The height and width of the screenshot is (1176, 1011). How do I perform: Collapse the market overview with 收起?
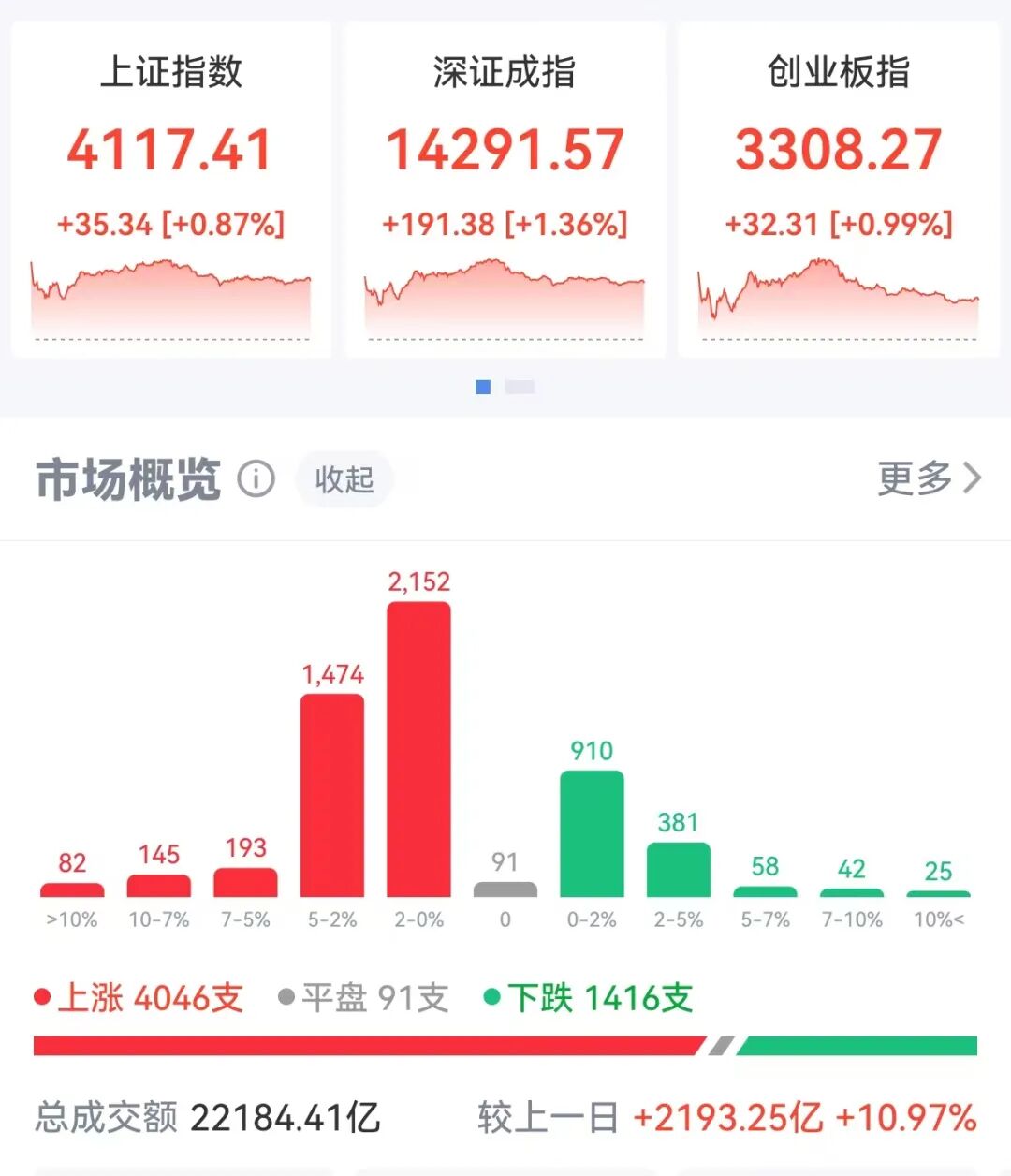[x=344, y=479]
